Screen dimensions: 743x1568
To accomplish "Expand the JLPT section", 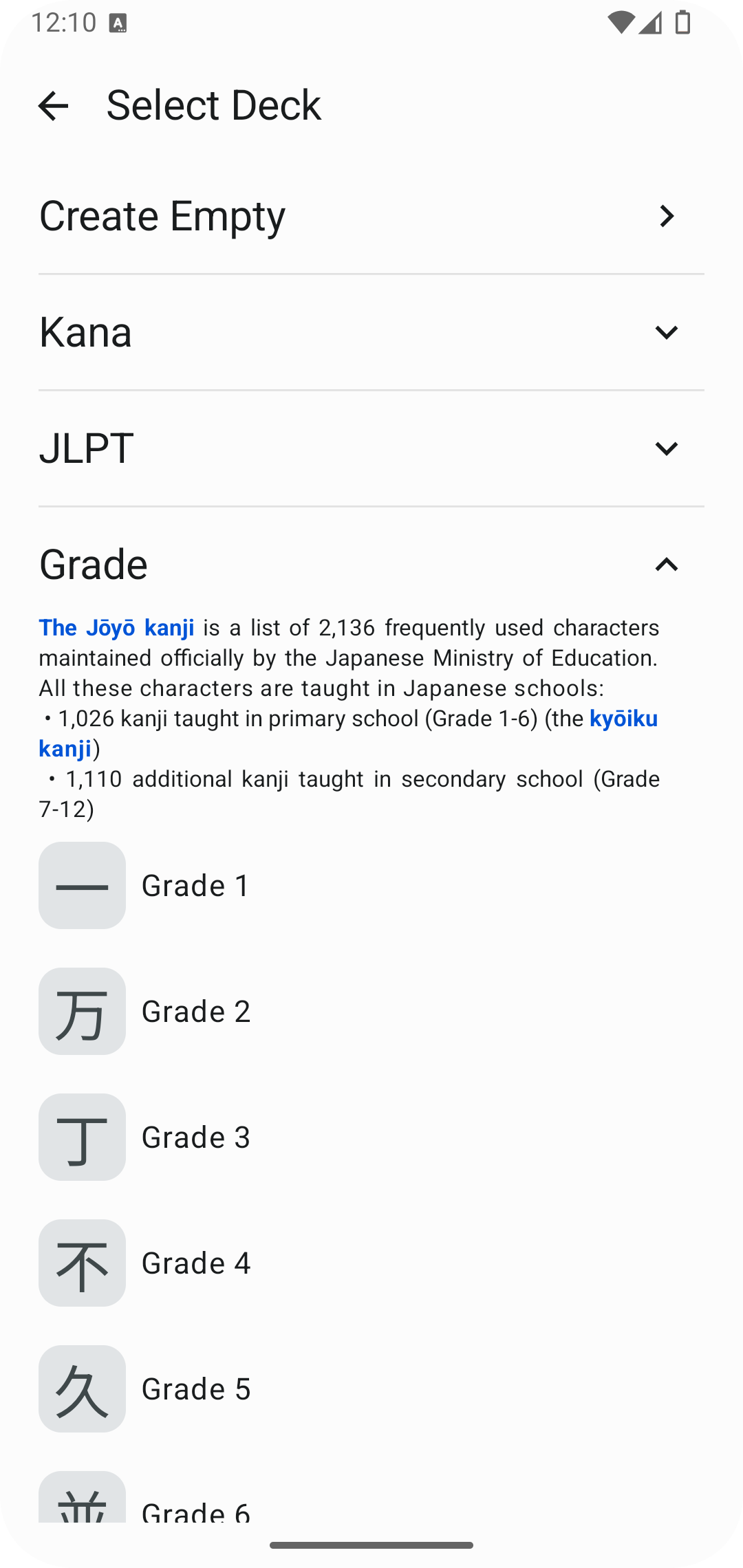I will point(371,448).
